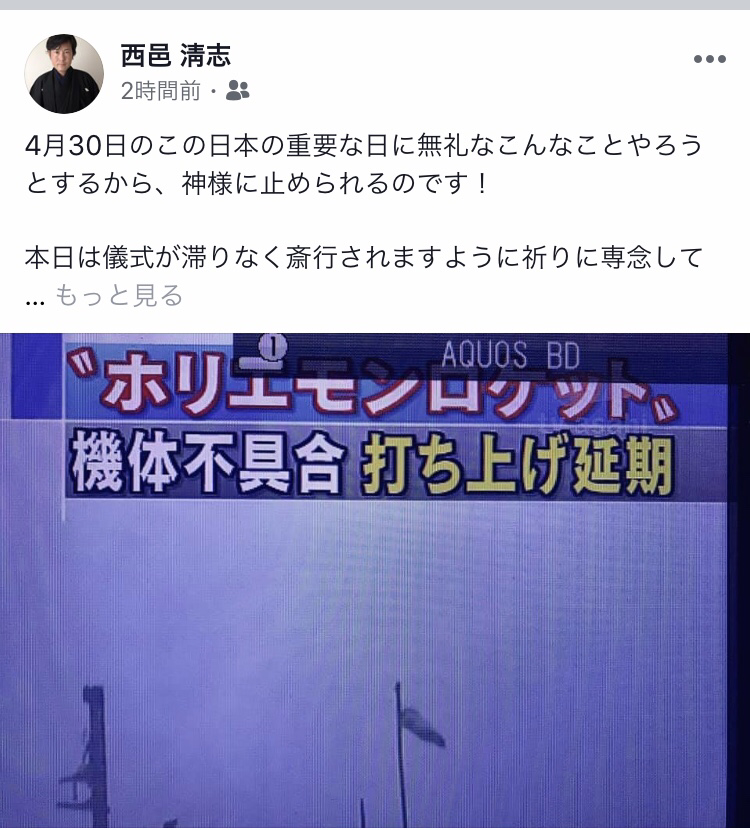Expand the post with もっと見る
The height and width of the screenshot is (830, 750).
pos(118,295)
